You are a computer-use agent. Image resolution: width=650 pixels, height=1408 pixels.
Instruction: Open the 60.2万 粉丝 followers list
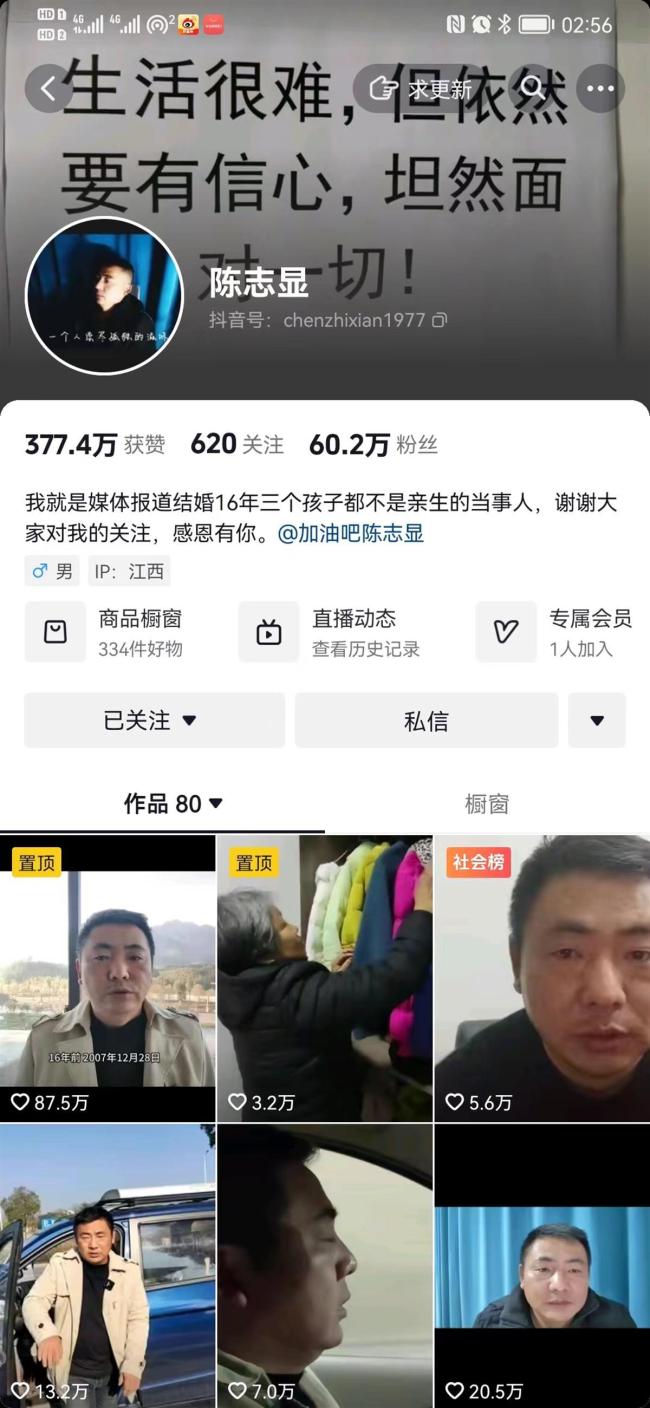pyautogui.click(x=373, y=445)
